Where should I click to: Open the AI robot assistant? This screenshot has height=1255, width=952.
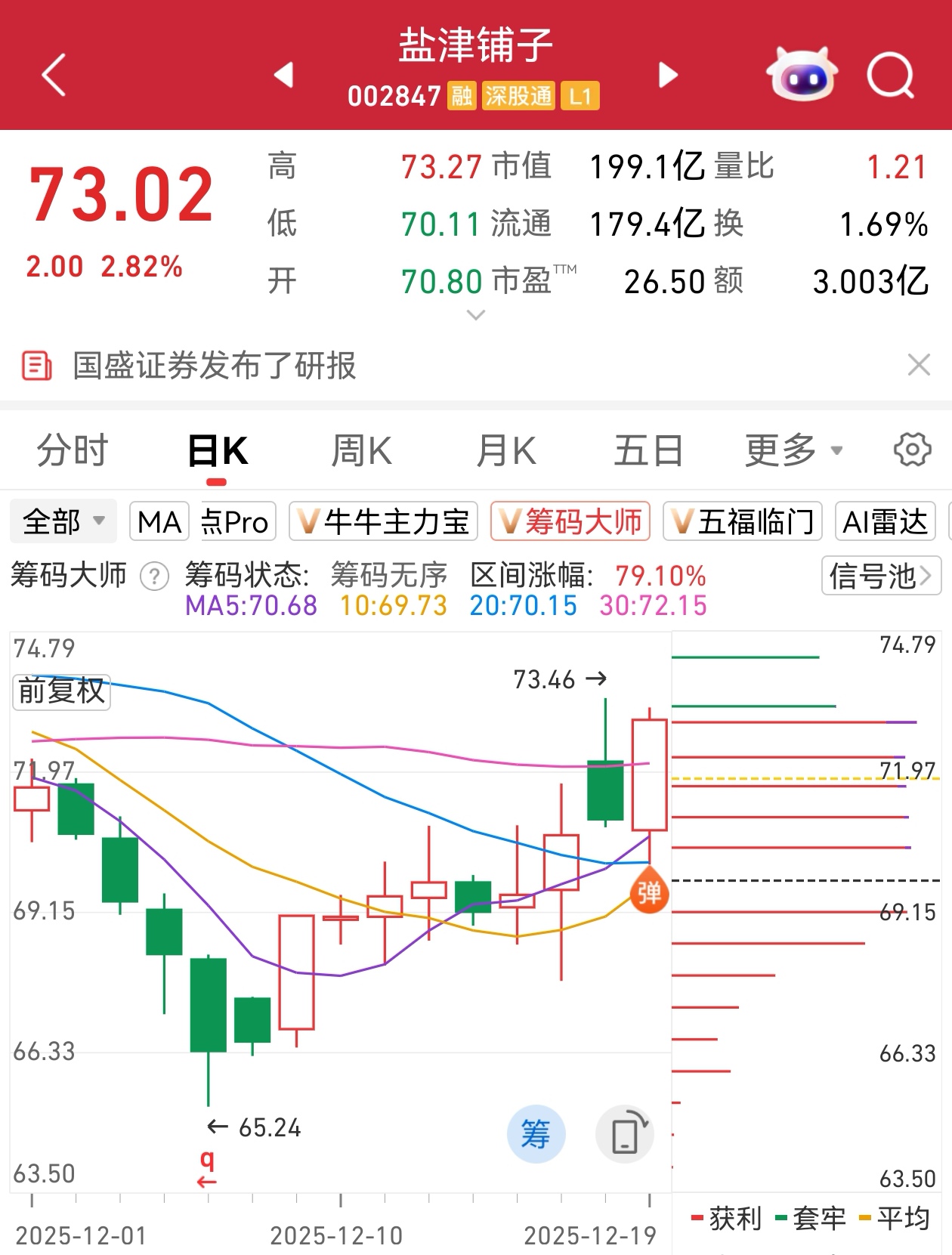[802, 75]
